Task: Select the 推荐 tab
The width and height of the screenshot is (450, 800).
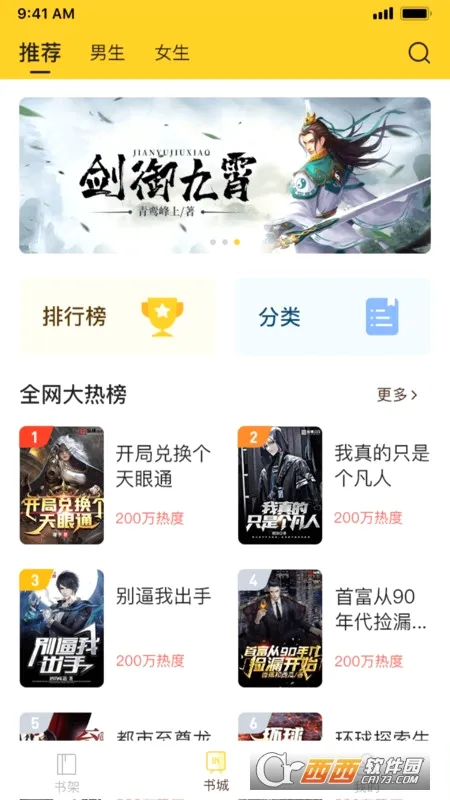Action: pos(40,53)
